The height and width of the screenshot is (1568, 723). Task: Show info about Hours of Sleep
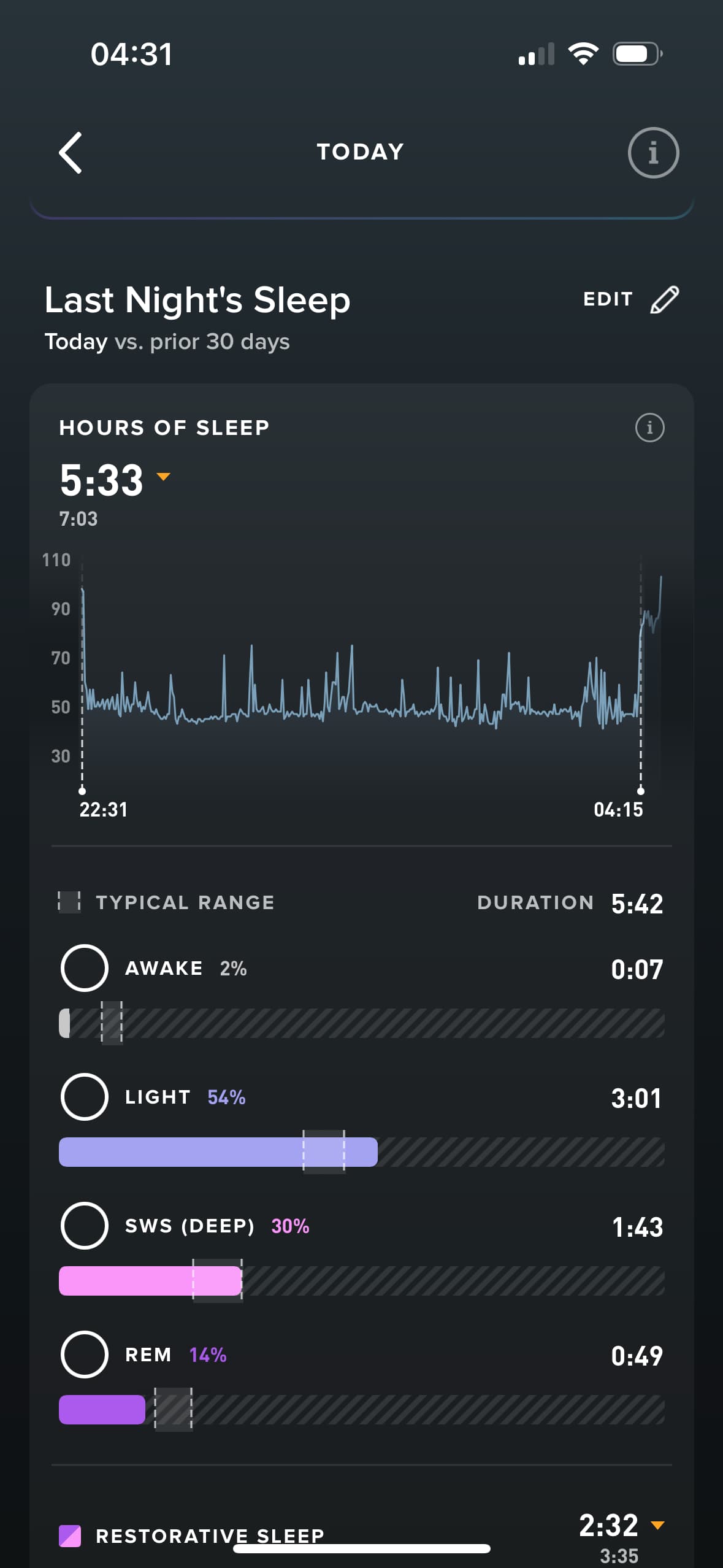point(649,428)
